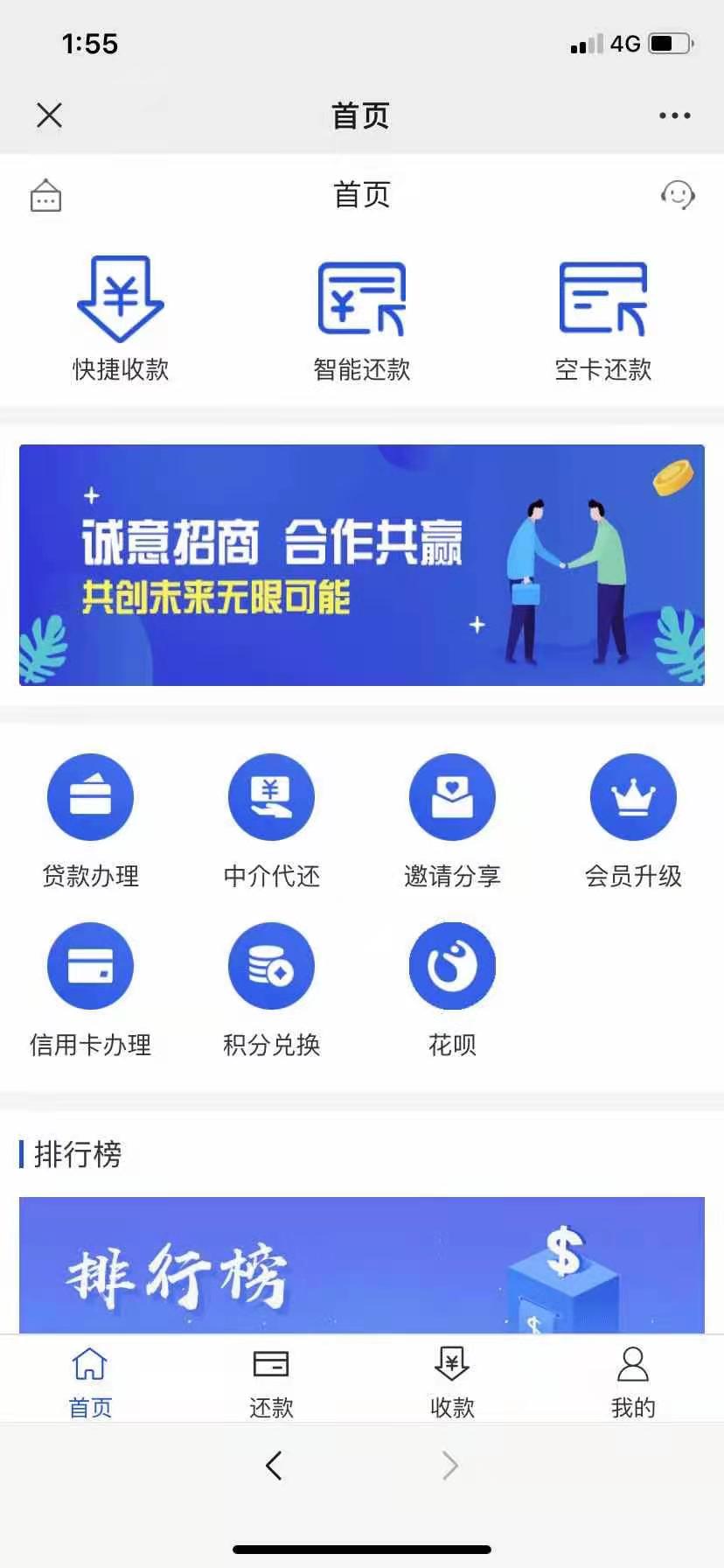View the 排行榜 ranking banner
This screenshot has height=1568, width=724.
pos(361,1264)
